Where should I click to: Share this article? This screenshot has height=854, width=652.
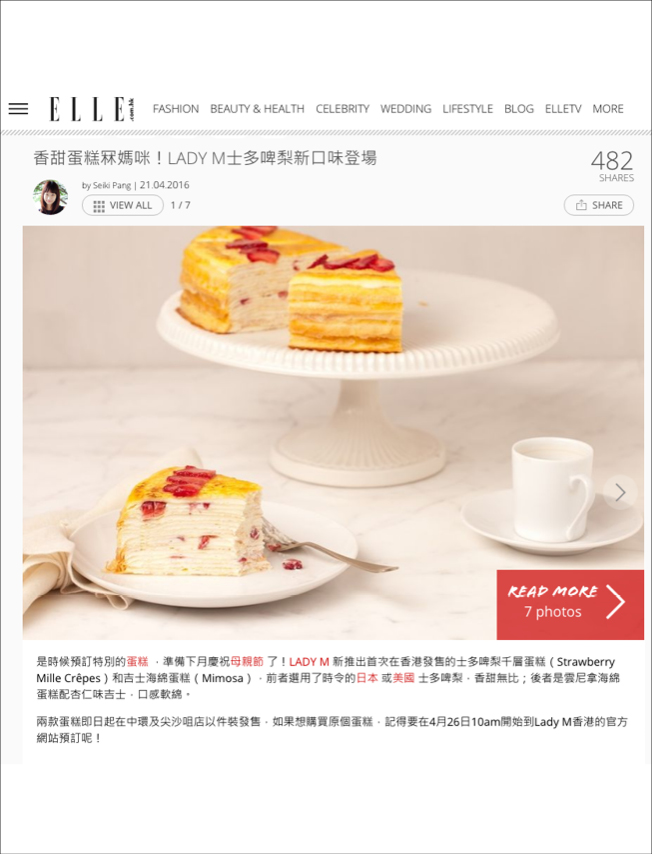click(598, 205)
